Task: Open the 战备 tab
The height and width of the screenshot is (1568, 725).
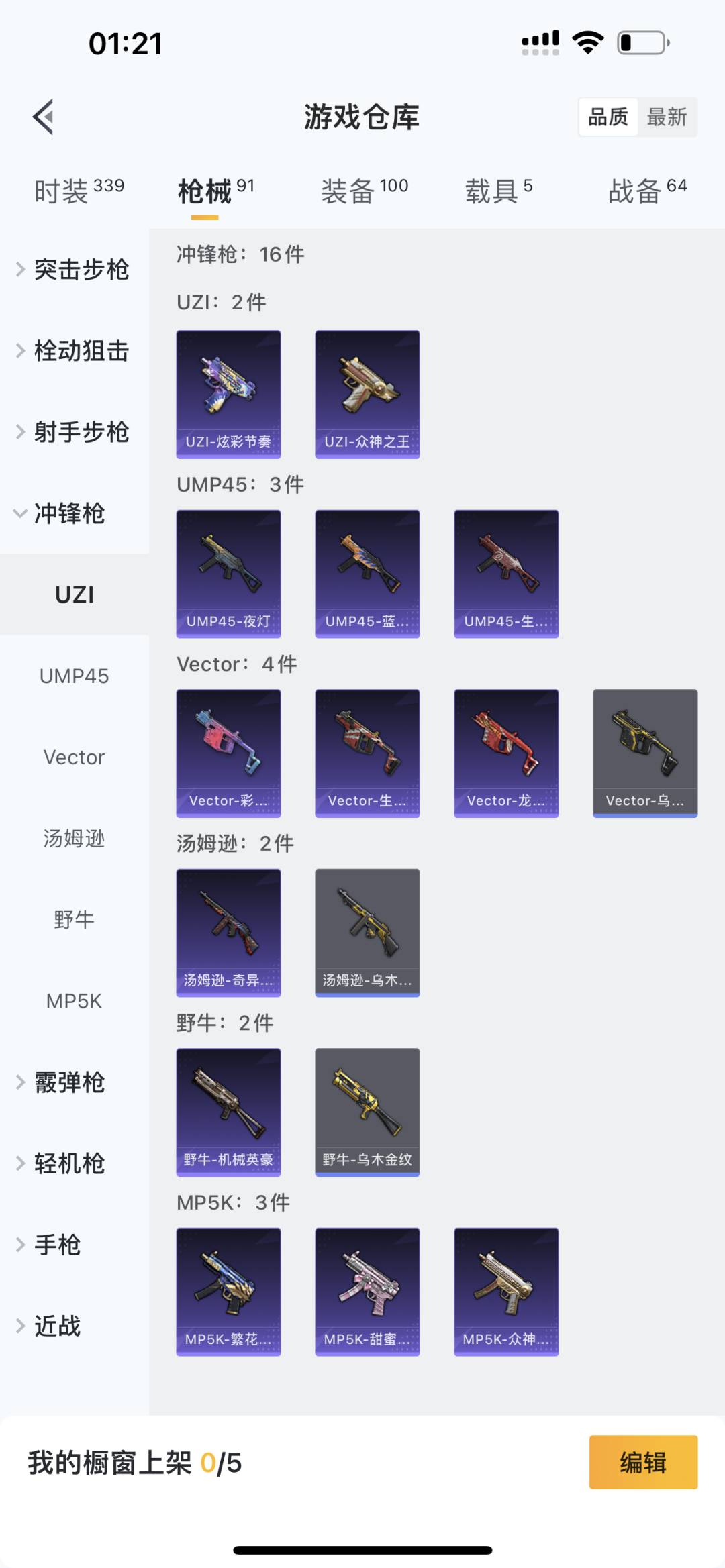Action: [648, 191]
